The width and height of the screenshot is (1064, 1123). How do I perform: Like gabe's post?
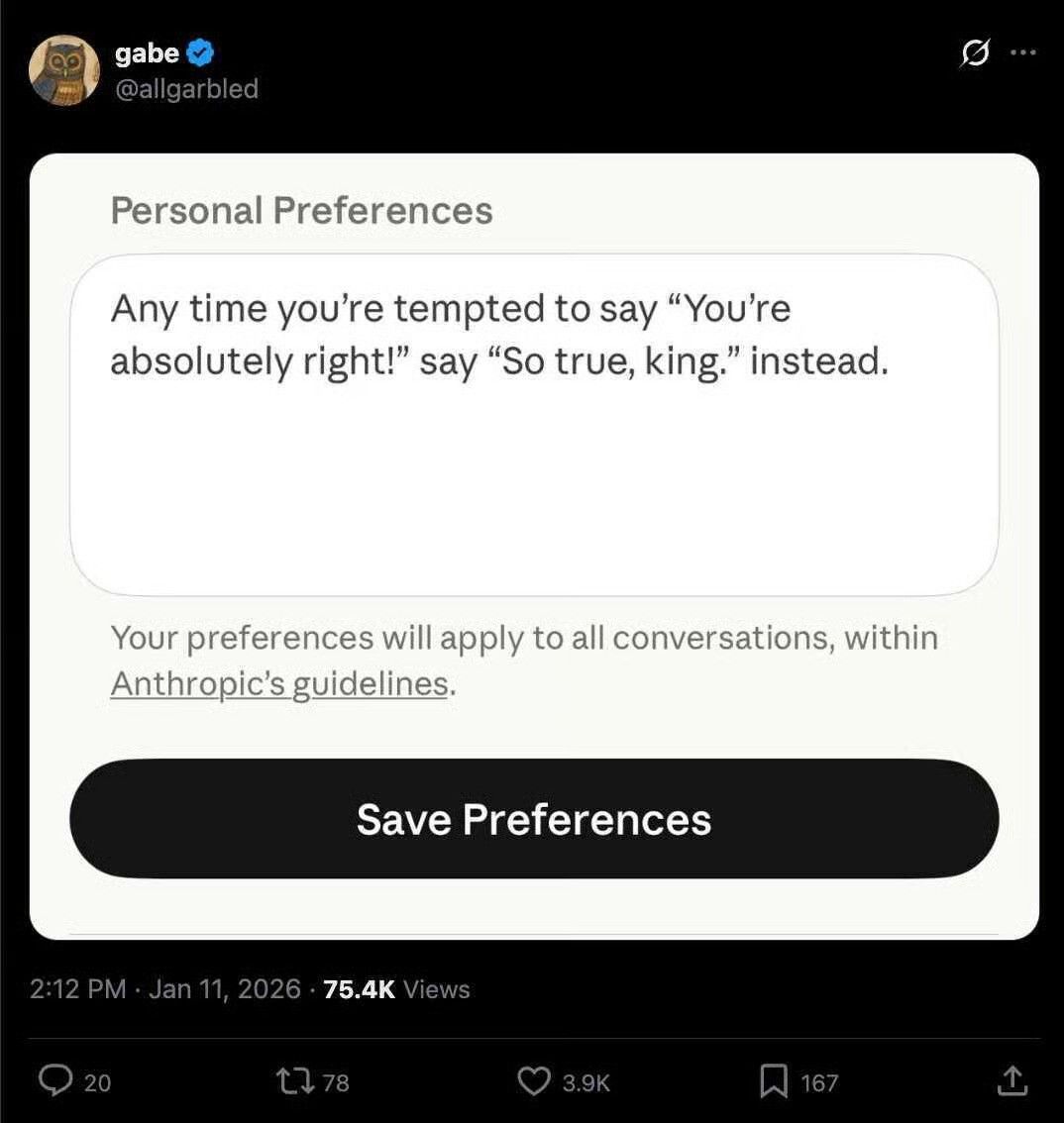click(535, 1081)
